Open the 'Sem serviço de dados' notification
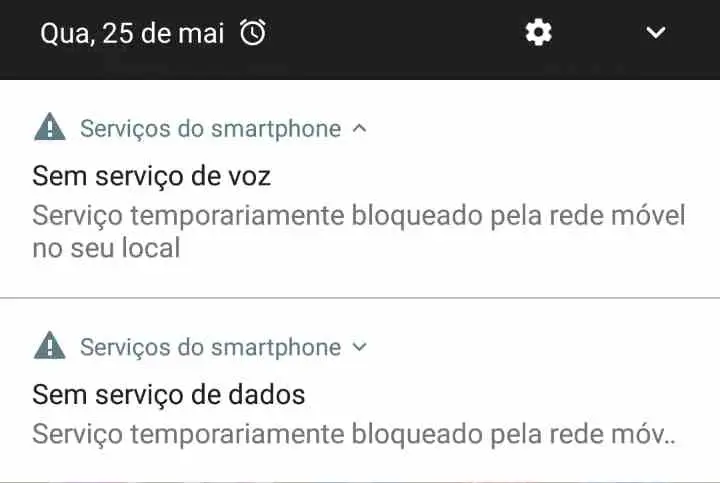This screenshot has height=483, width=720. [300, 414]
